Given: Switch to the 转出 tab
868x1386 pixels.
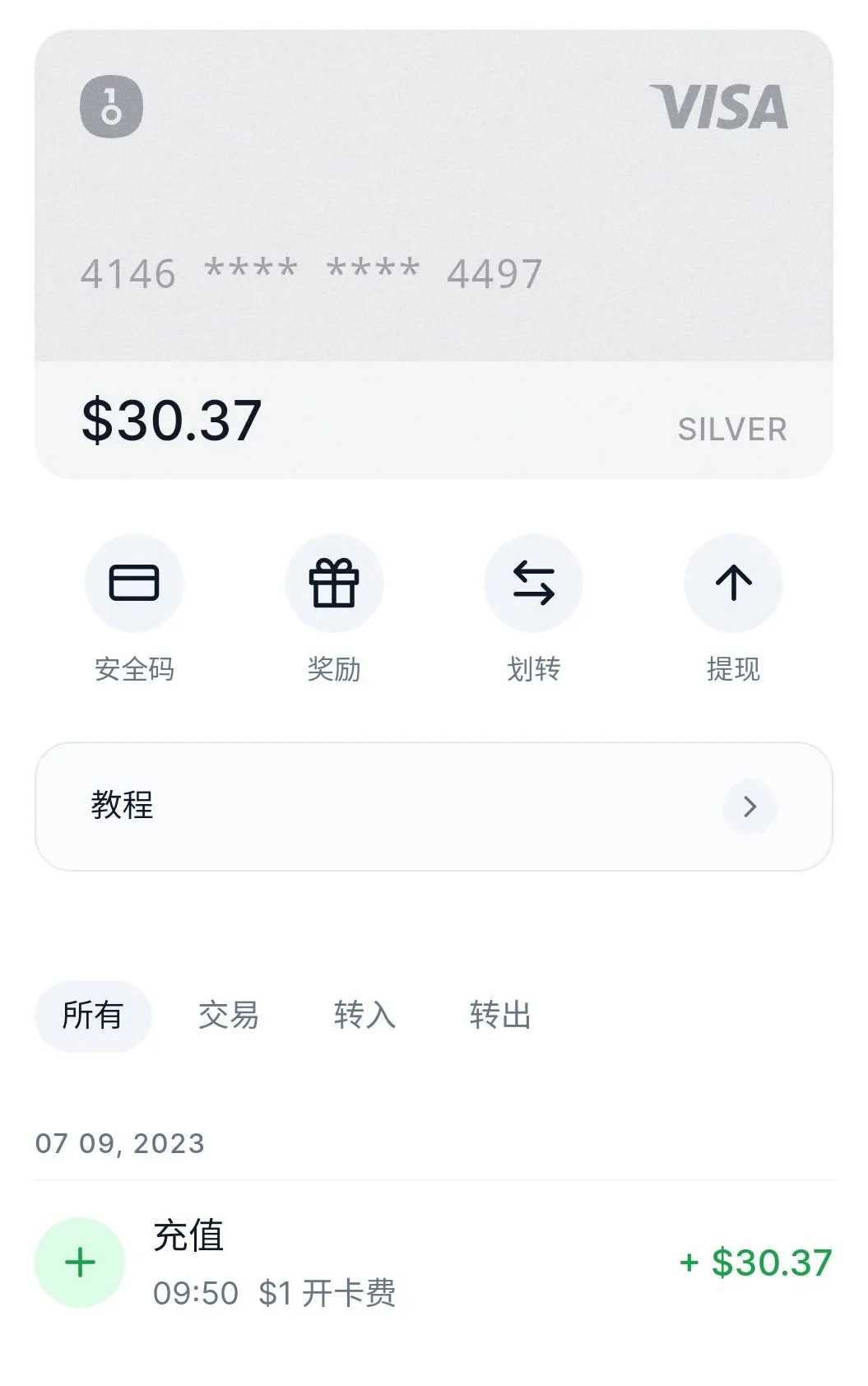Looking at the screenshot, I should coord(500,1016).
